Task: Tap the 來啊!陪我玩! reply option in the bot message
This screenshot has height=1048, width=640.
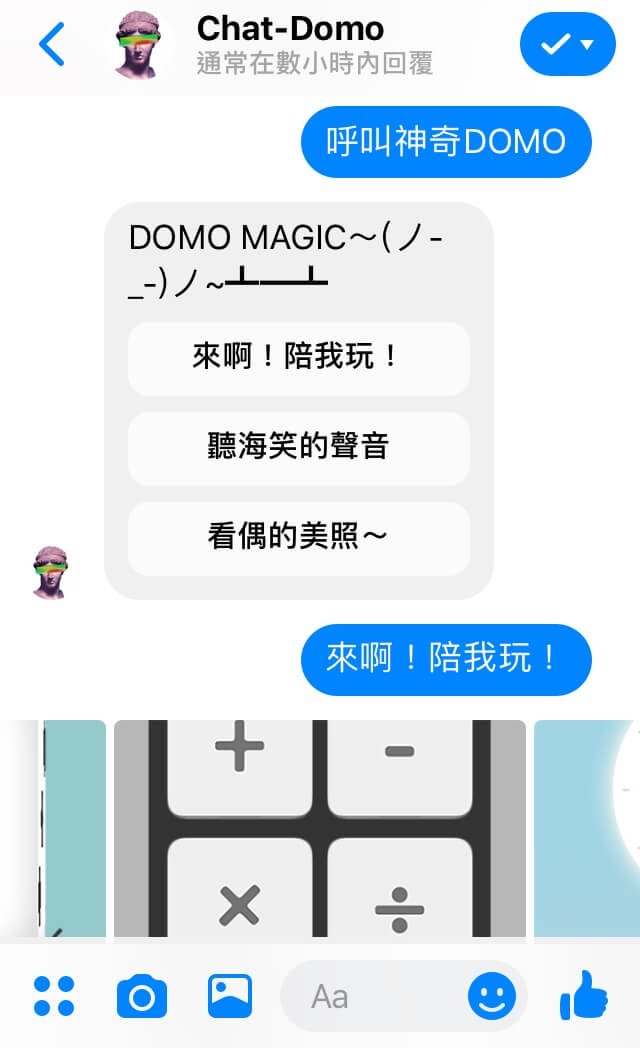Action: [299, 358]
